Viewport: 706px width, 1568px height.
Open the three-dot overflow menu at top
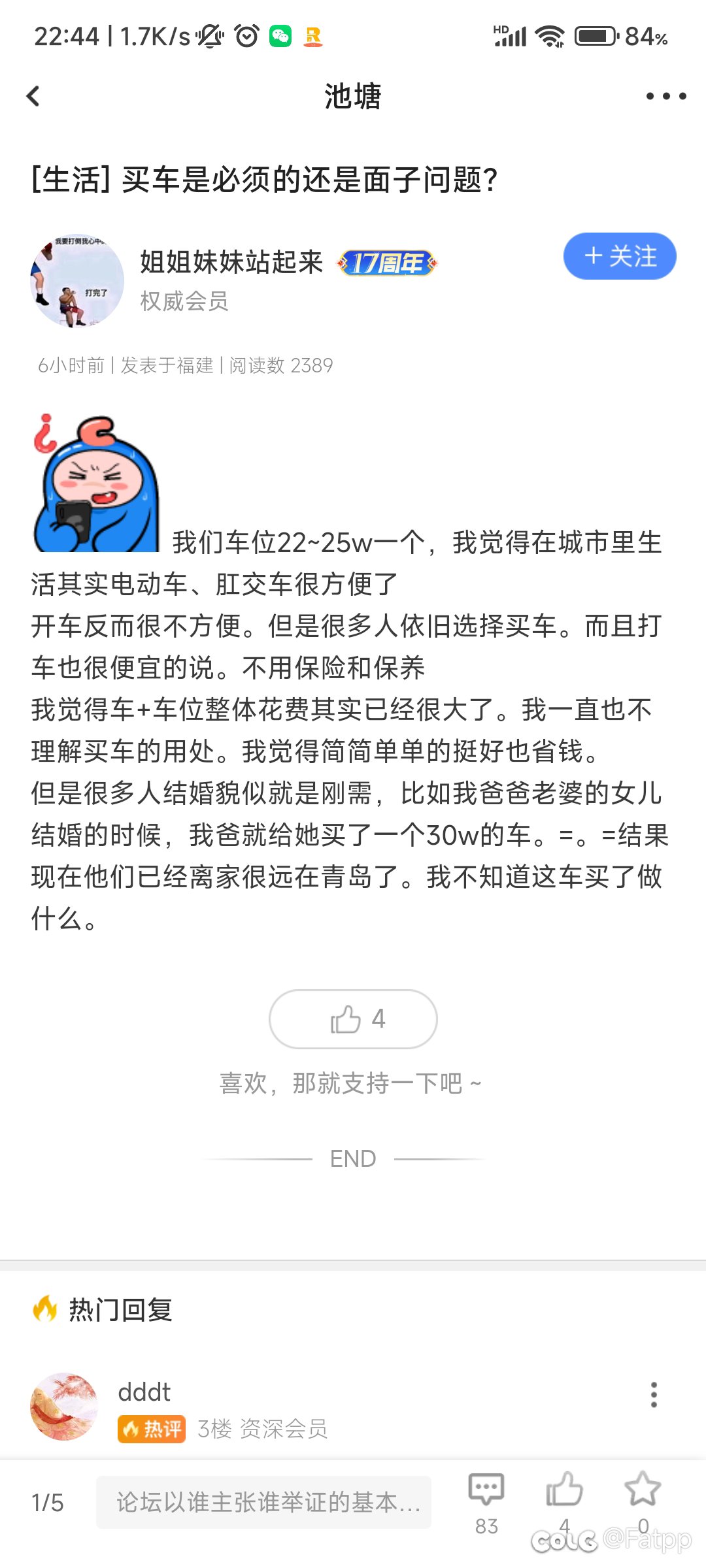click(666, 96)
